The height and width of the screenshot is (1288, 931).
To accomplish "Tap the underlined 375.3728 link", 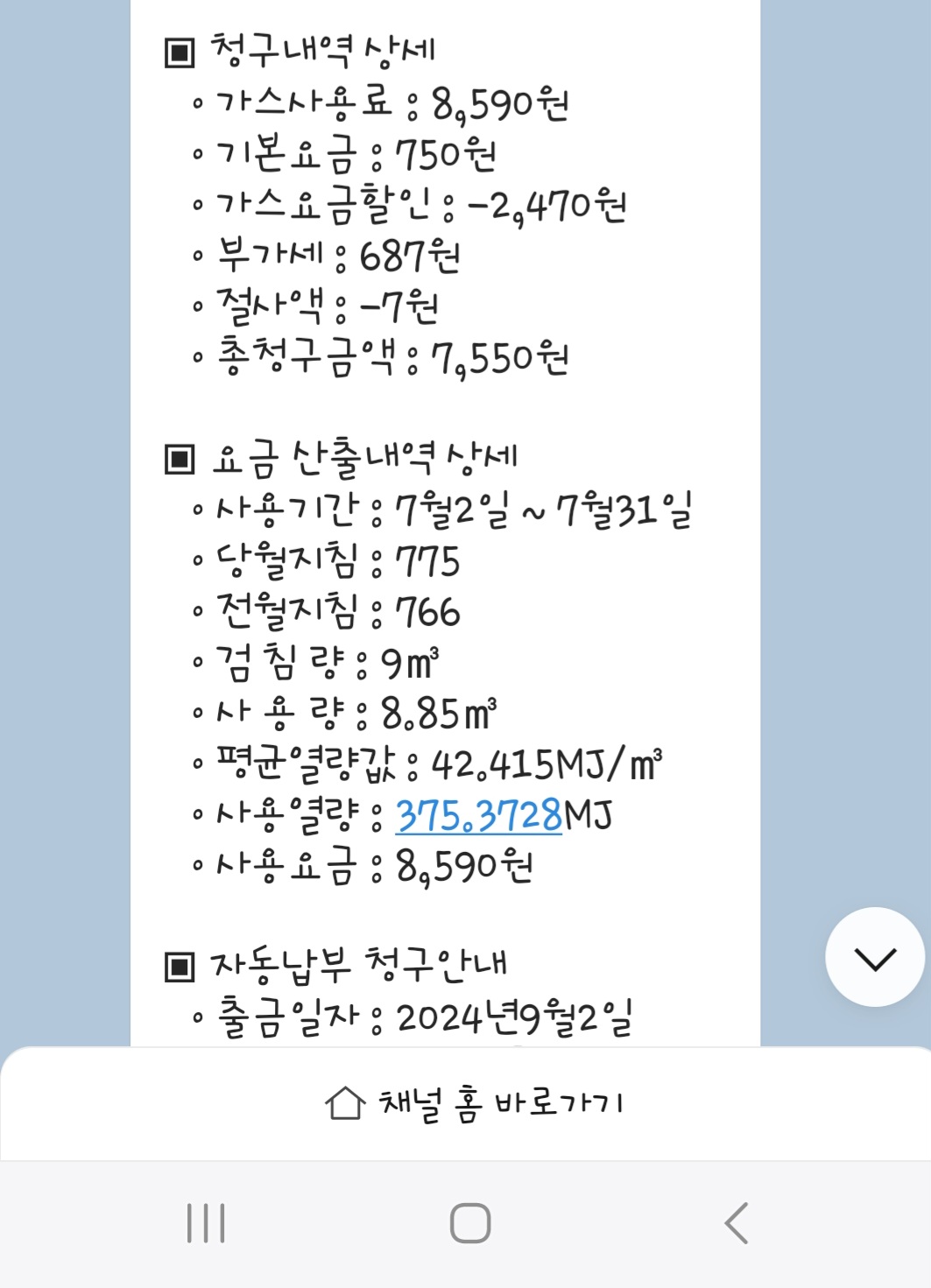I will coord(478,816).
